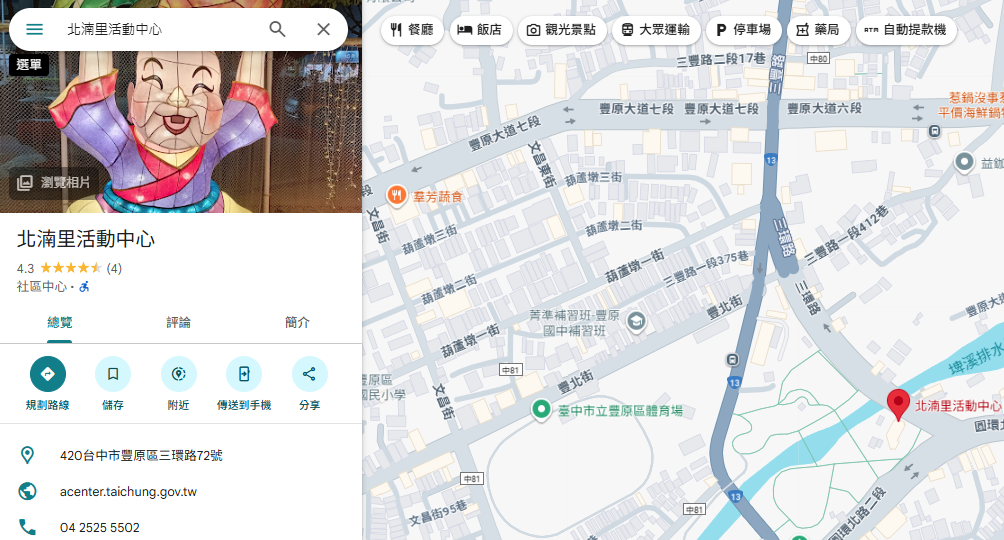Select the 大眾運輸 filter chip
1004x540 pixels.
click(x=655, y=30)
